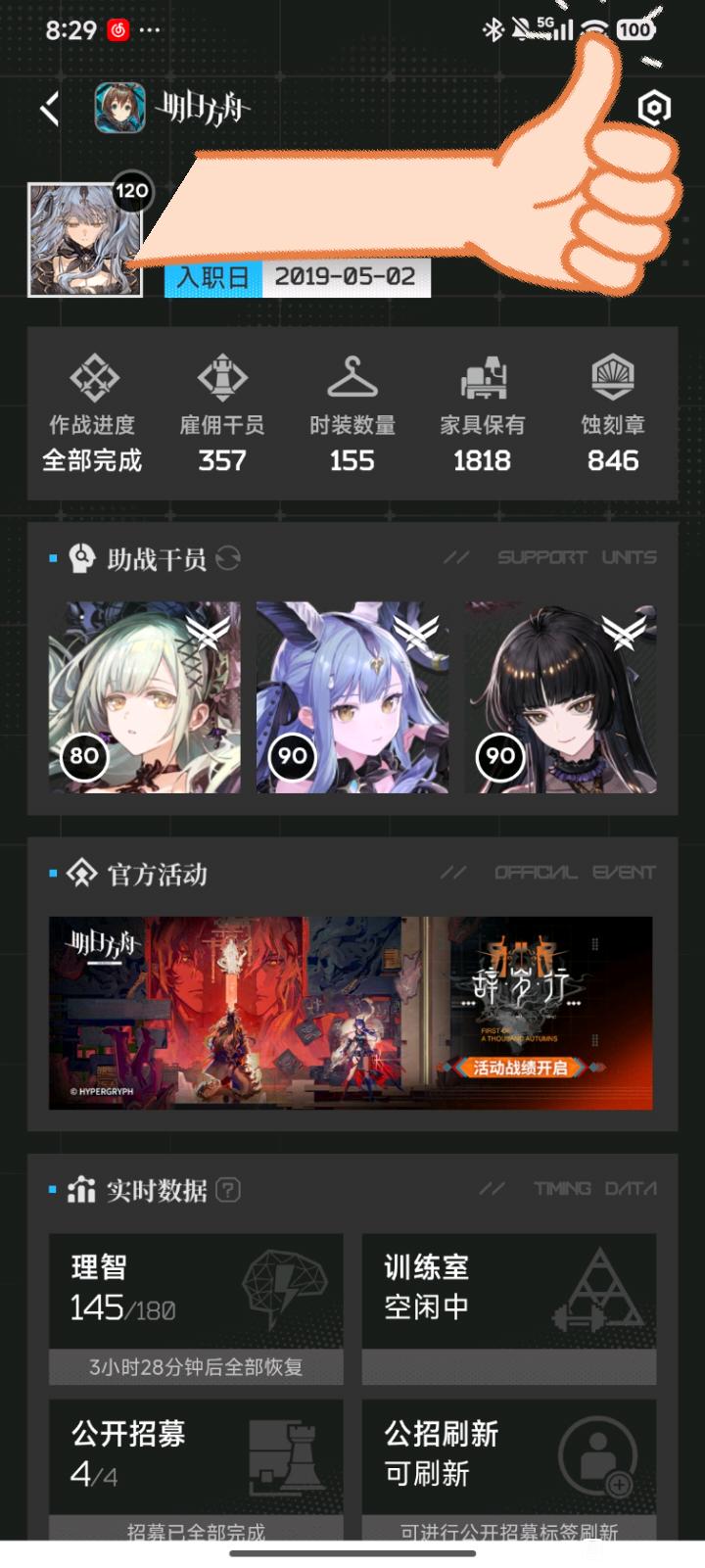The width and height of the screenshot is (705, 1568).
Task: Open the level 80 support operator card
Action: pos(144,697)
